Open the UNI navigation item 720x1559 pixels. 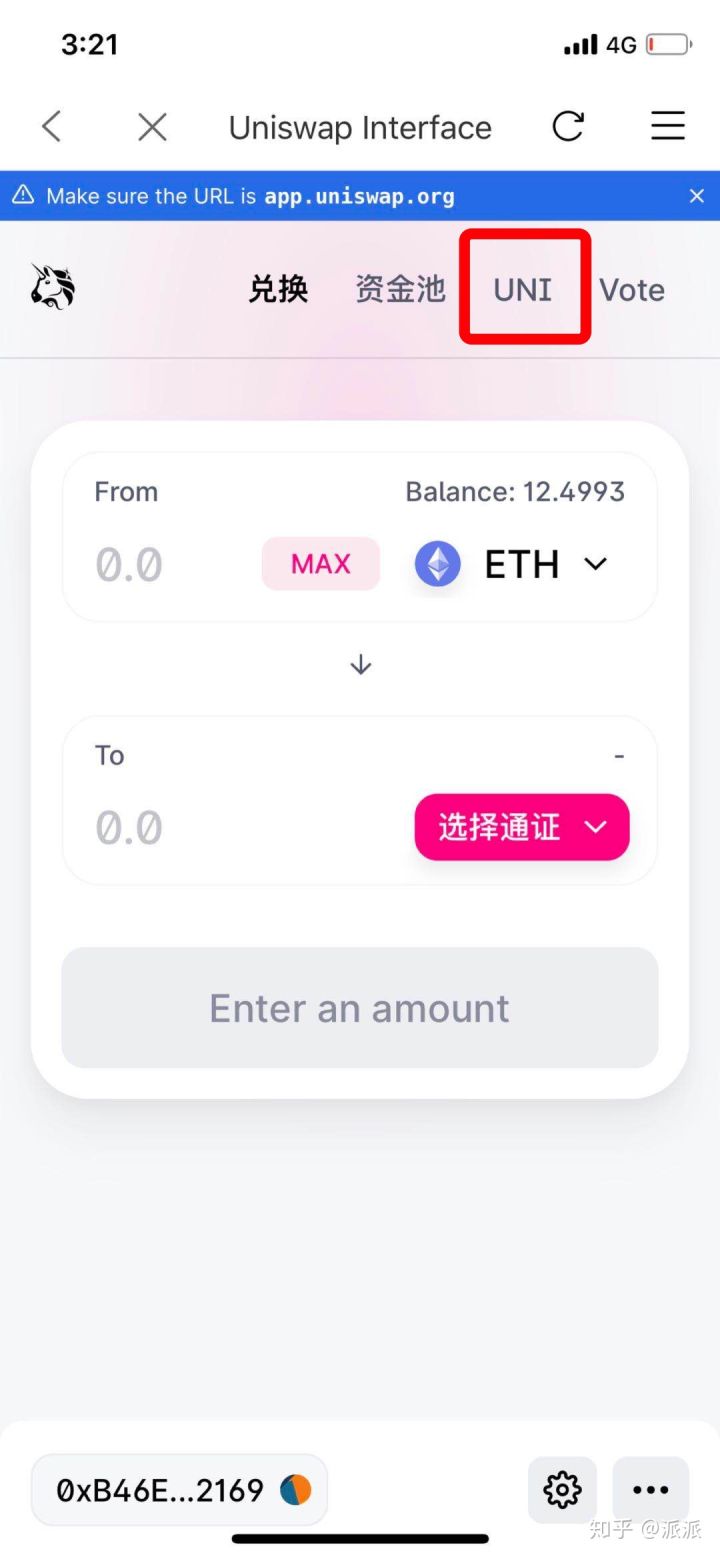pyautogui.click(x=521, y=289)
